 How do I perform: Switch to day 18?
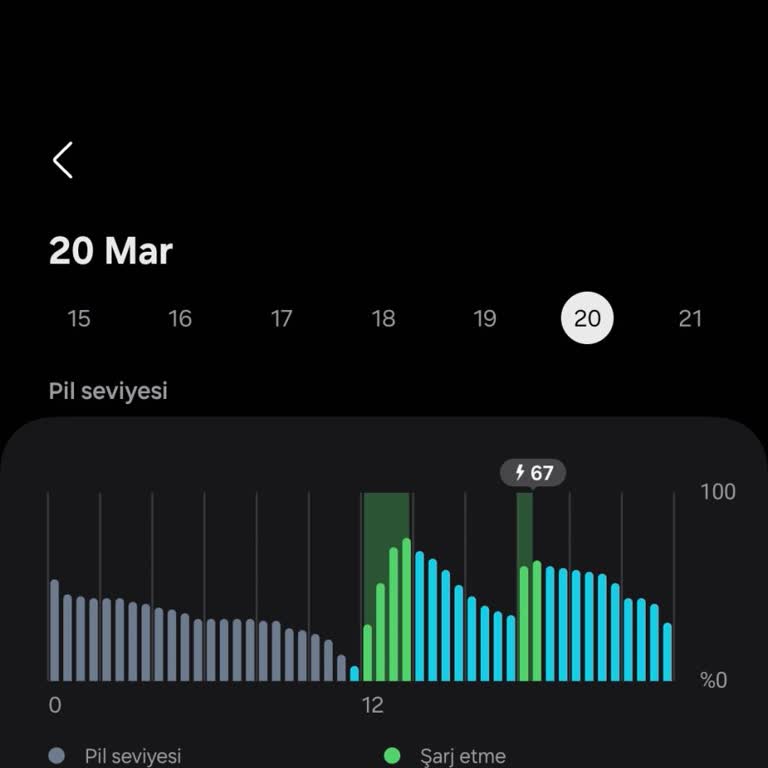pyautogui.click(x=384, y=319)
